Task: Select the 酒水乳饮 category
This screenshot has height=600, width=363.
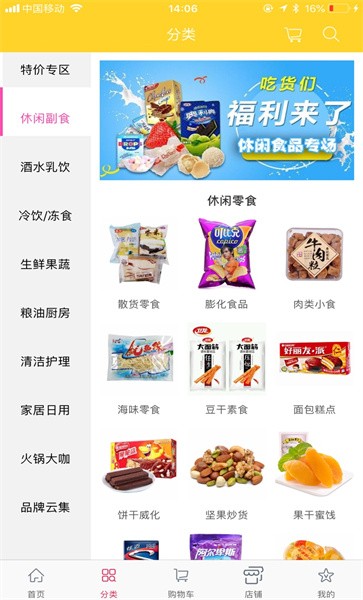Action: click(x=45, y=167)
